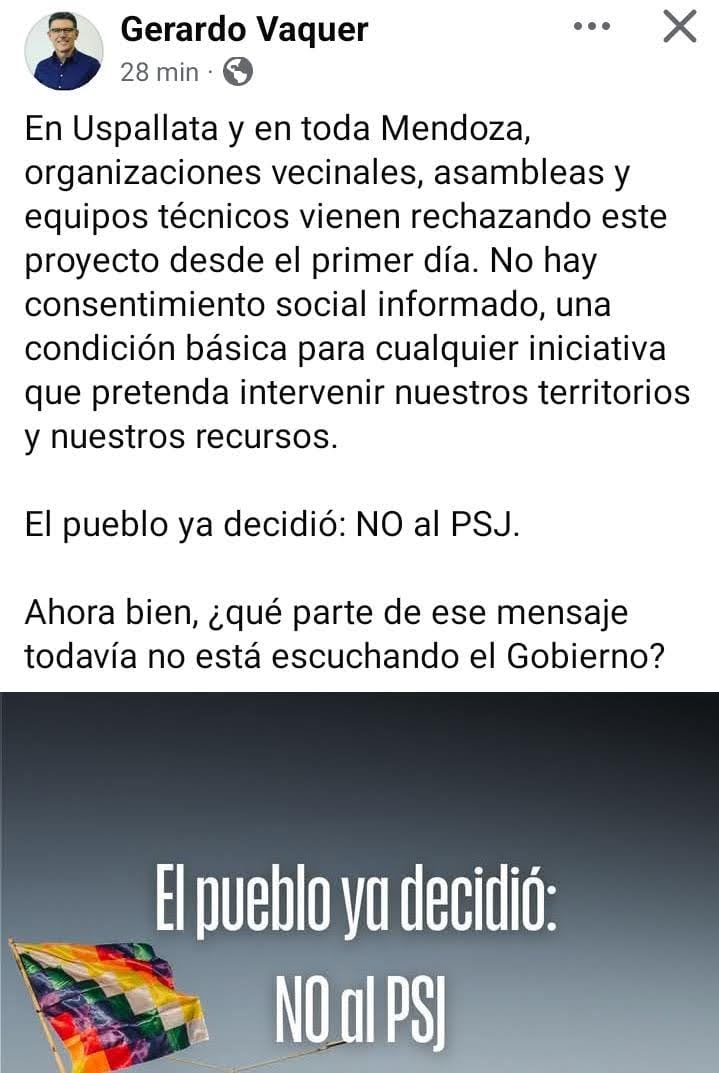Check the post's public audience globe
The image size is (719, 1073).
pos(237,72)
